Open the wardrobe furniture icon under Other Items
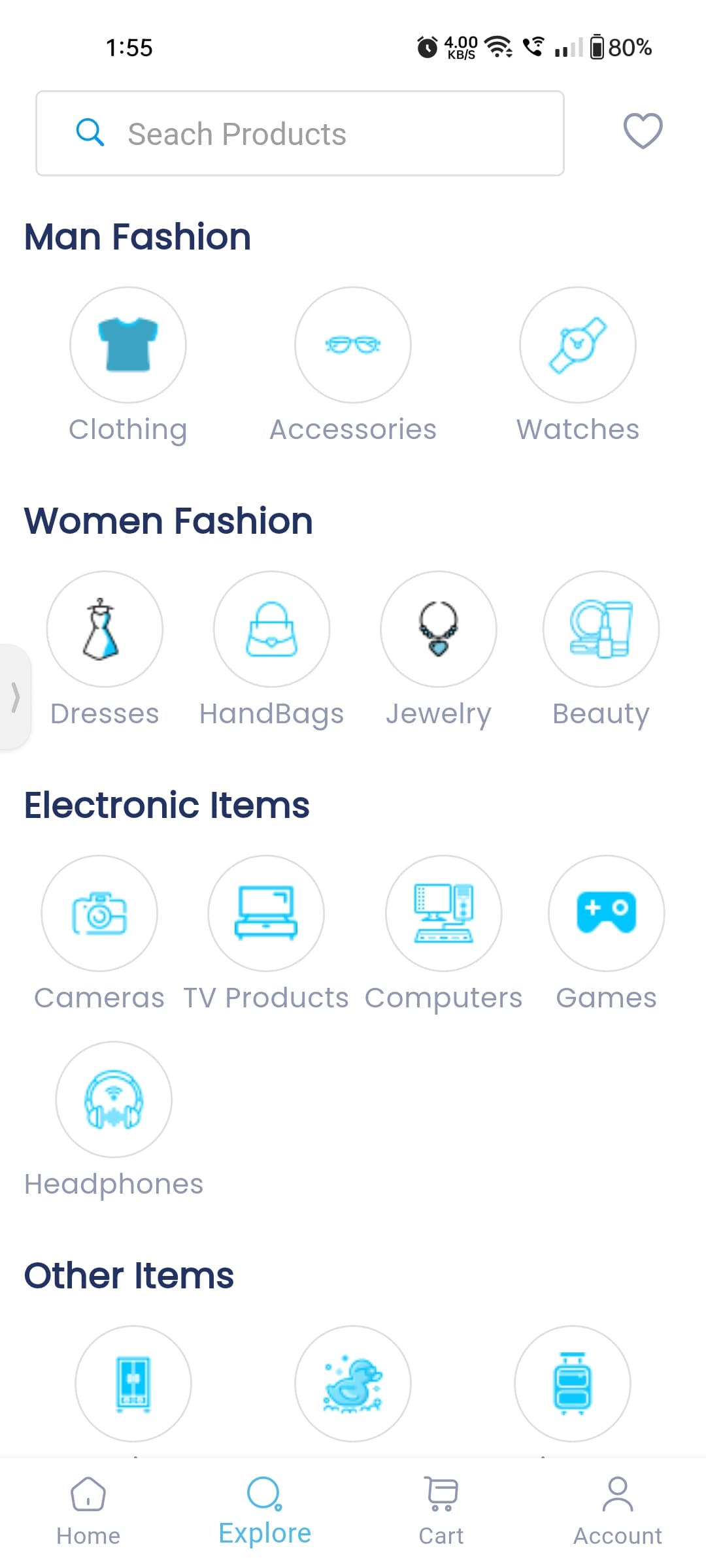The width and height of the screenshot is (706, 1568). coord(133,1384)
